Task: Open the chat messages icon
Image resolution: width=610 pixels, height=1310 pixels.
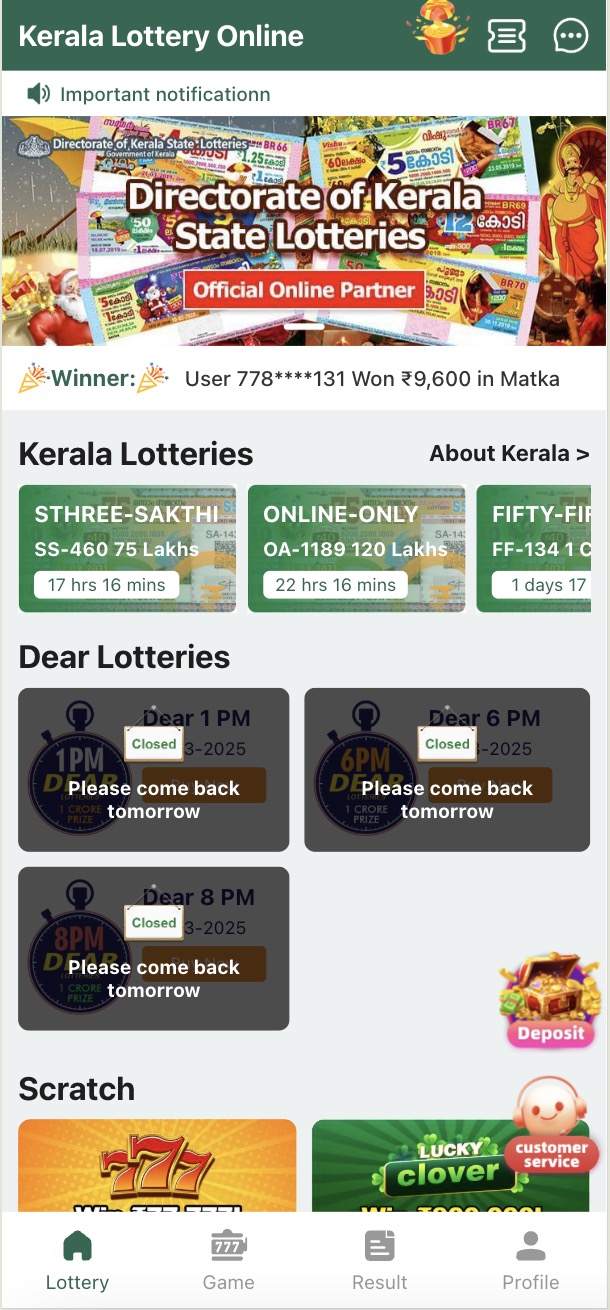Action: (571, 36)
